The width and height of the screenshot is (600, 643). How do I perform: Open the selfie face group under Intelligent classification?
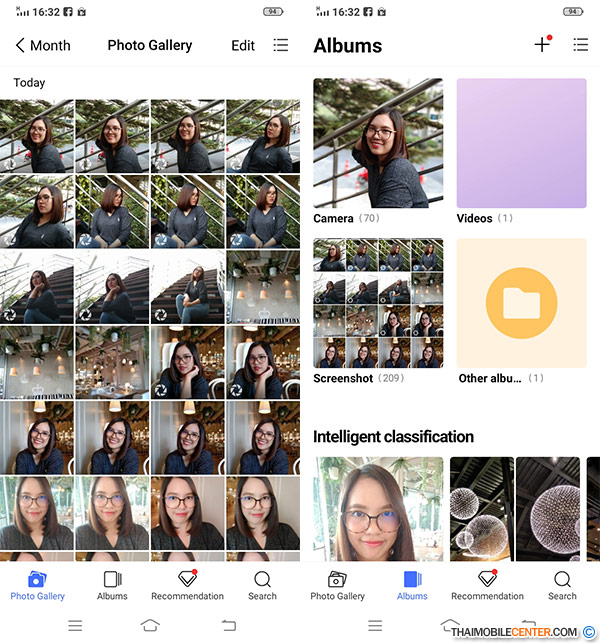(378, 510)
